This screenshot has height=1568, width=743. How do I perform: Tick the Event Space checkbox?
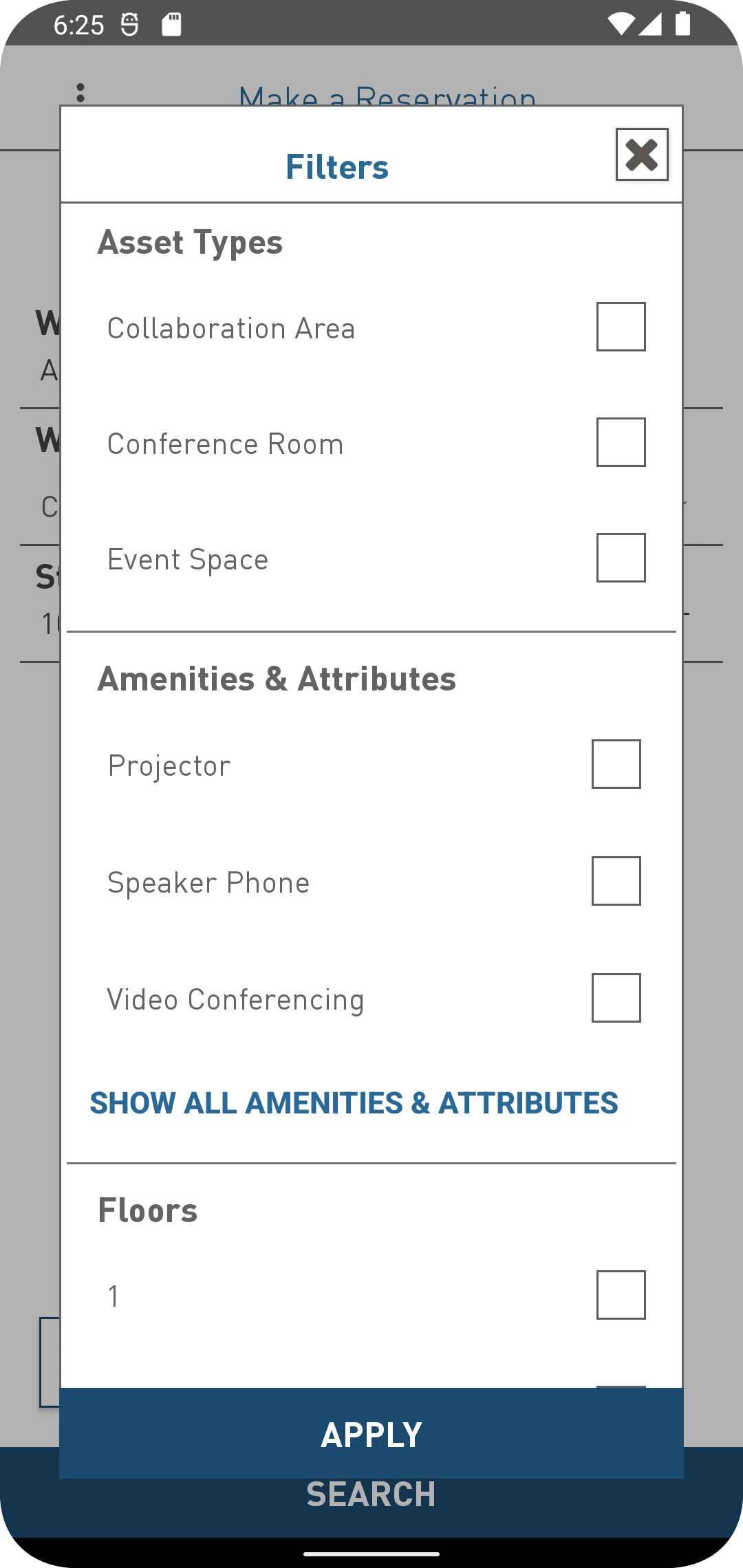(x=621, y=558)
